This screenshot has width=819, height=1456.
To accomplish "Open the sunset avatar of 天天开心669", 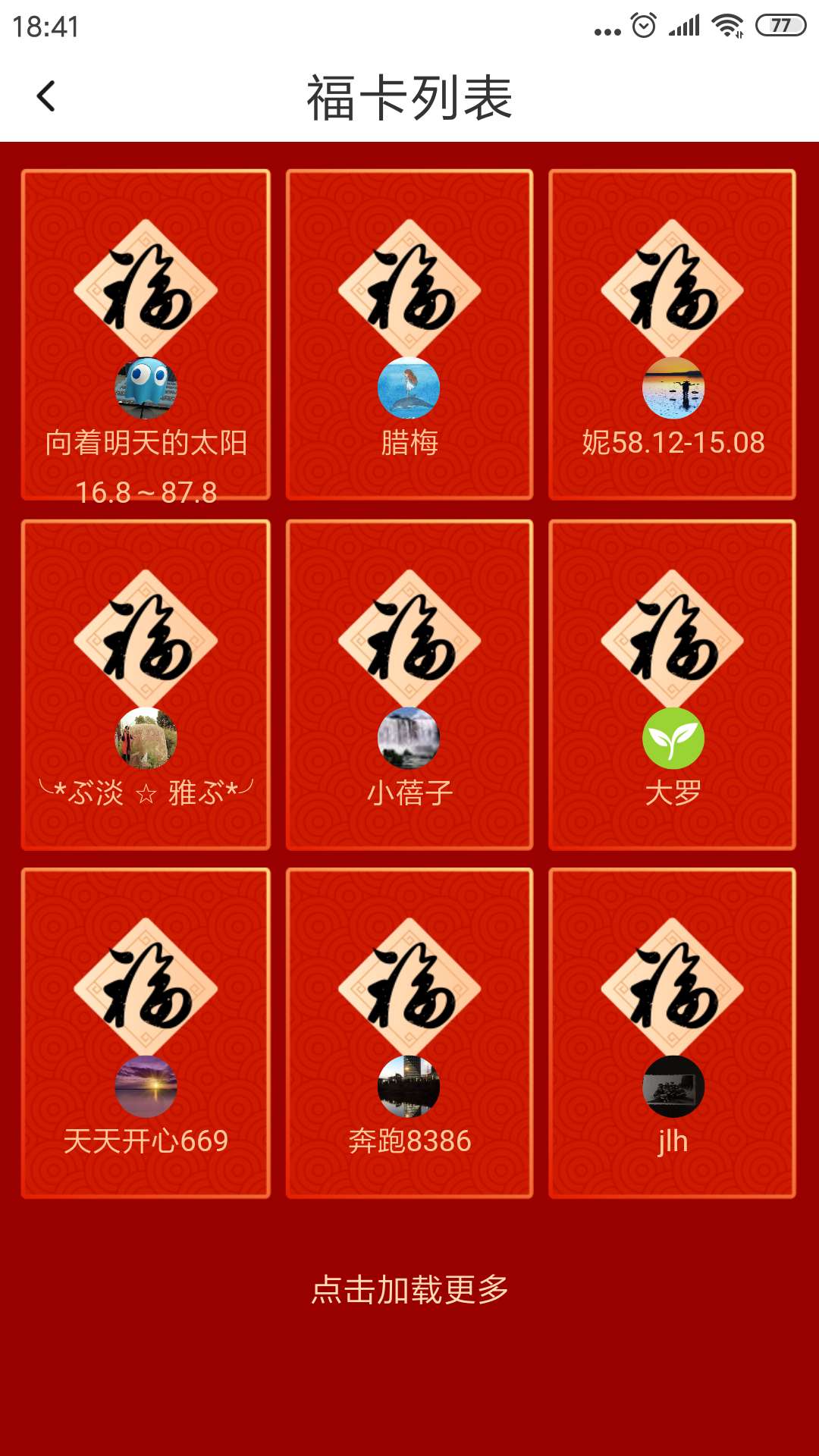I will pos(146,1086).
